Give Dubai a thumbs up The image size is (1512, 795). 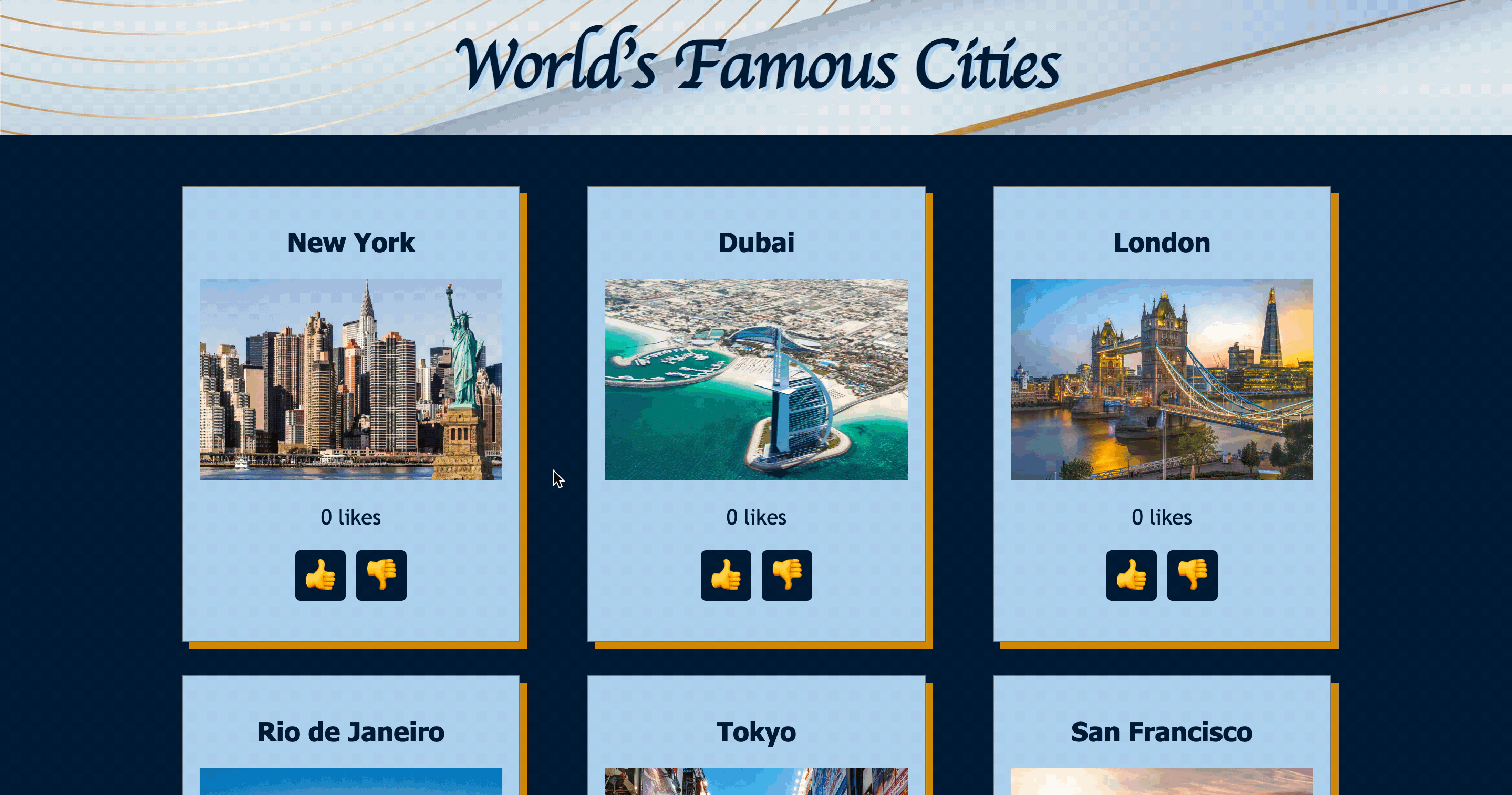coord(726,575)
